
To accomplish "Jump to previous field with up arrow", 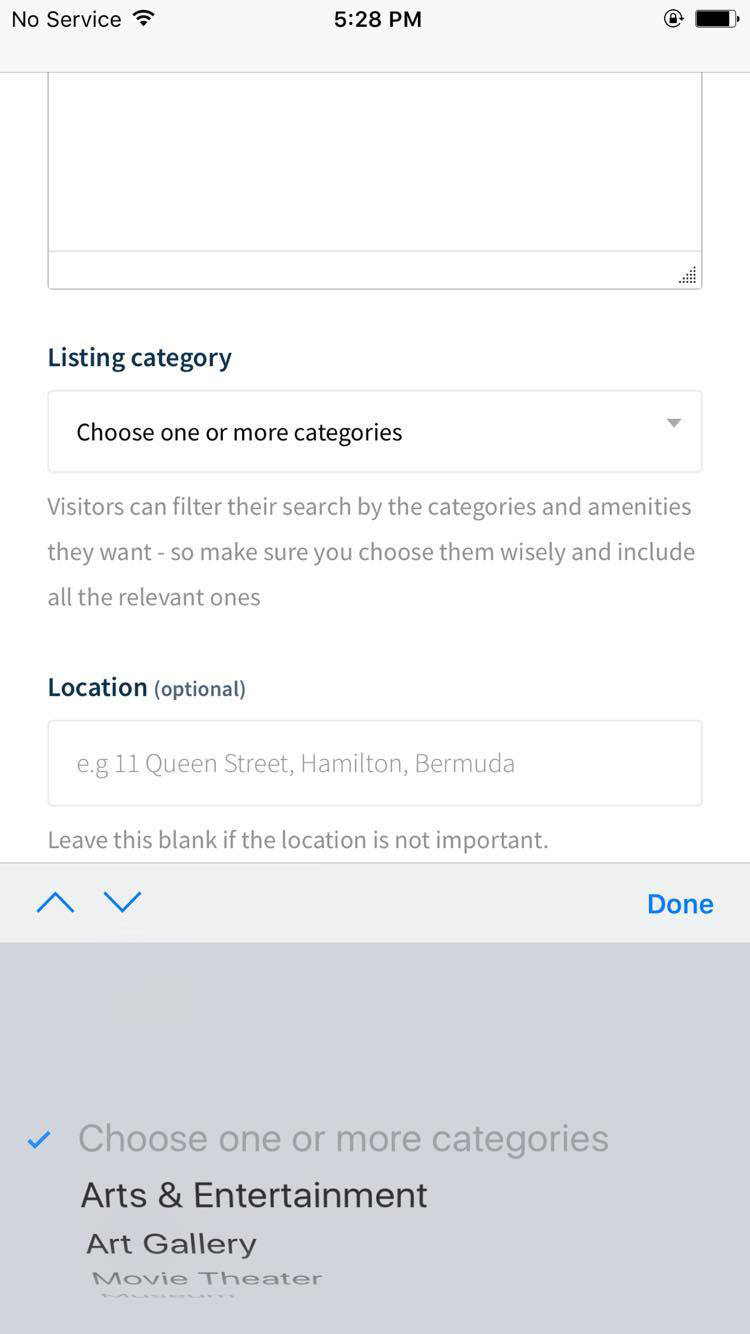I will tap(55, 903).
